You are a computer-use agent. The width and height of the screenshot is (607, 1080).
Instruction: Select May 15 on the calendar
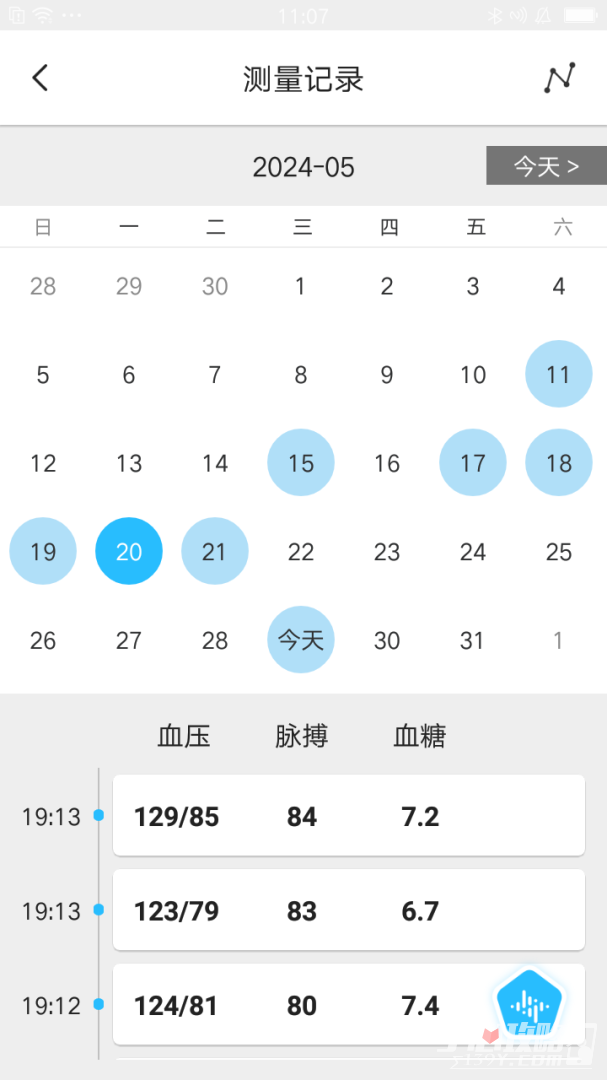pos(301,463)
